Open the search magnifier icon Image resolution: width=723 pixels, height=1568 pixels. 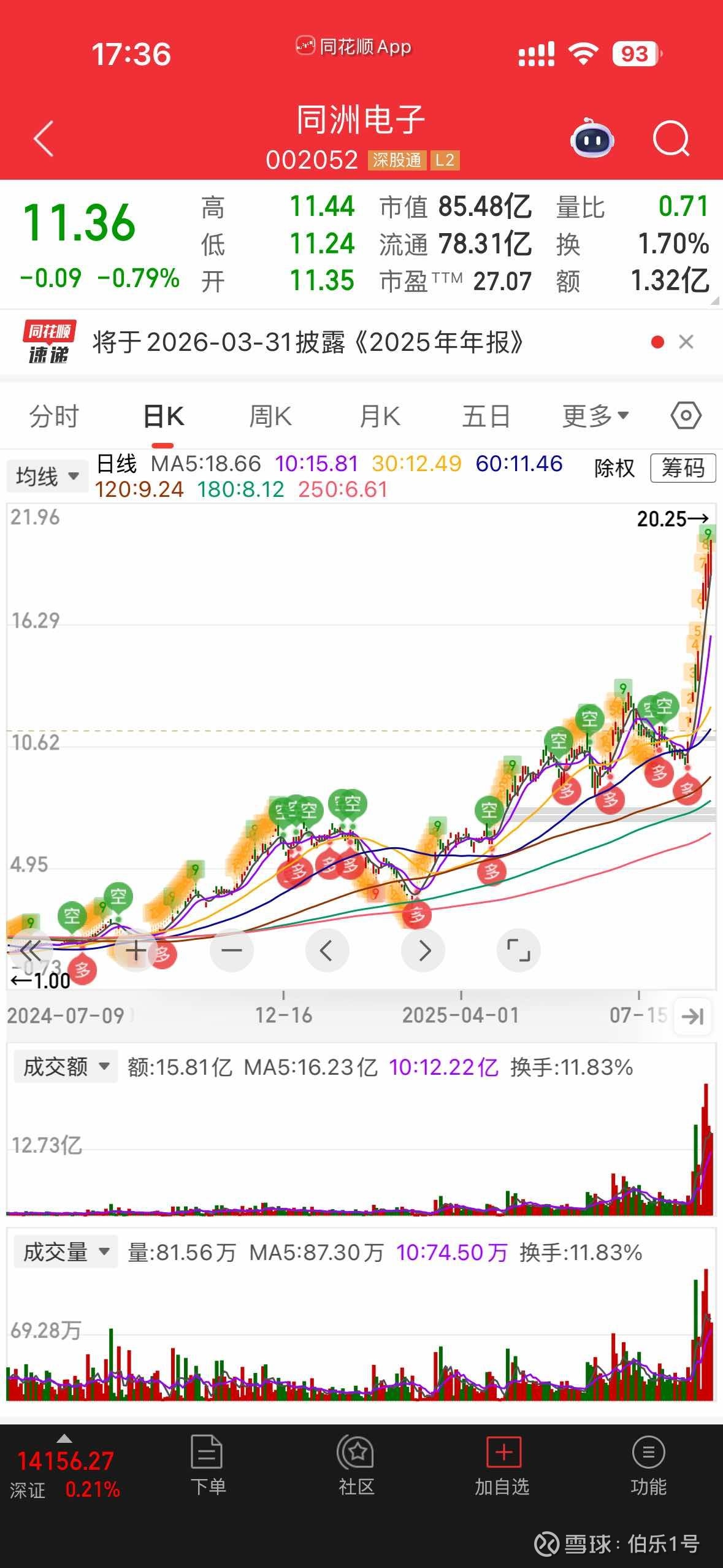click(x=672, y=138)
